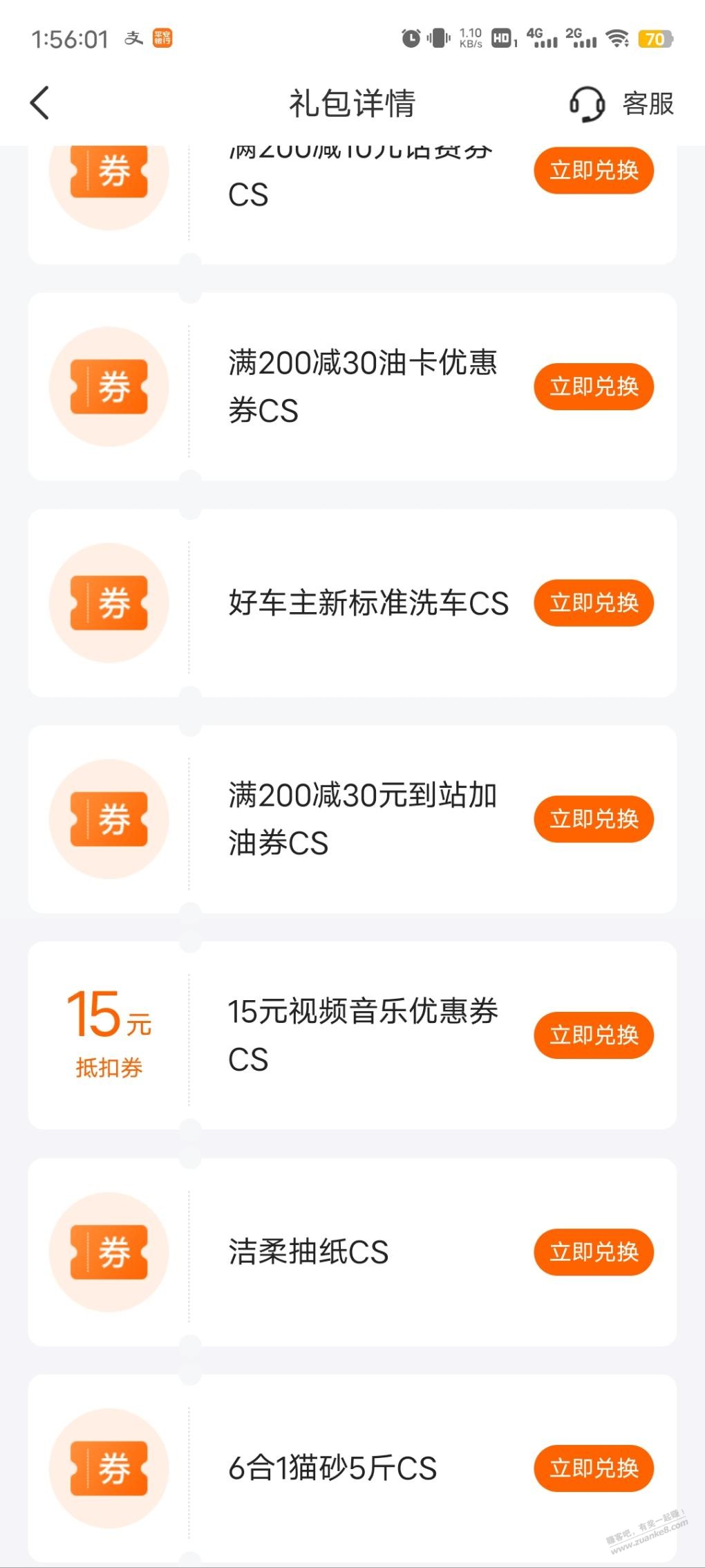Redeem the partially visible 话费券CS coupon
Viewport: 705px width, 1568px height.
[x=594, y=170]
